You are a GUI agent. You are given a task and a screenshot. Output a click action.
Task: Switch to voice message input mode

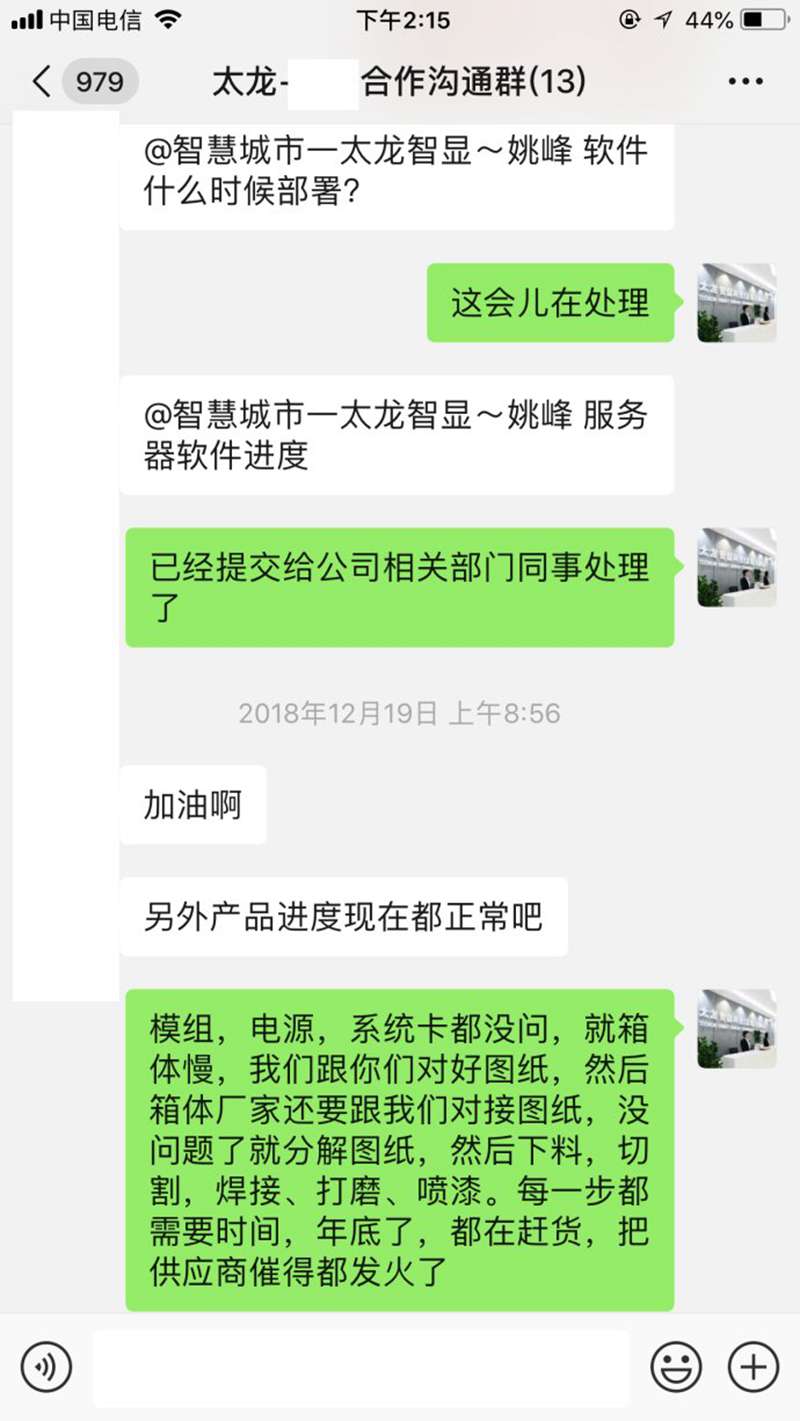pos(44,1366)
